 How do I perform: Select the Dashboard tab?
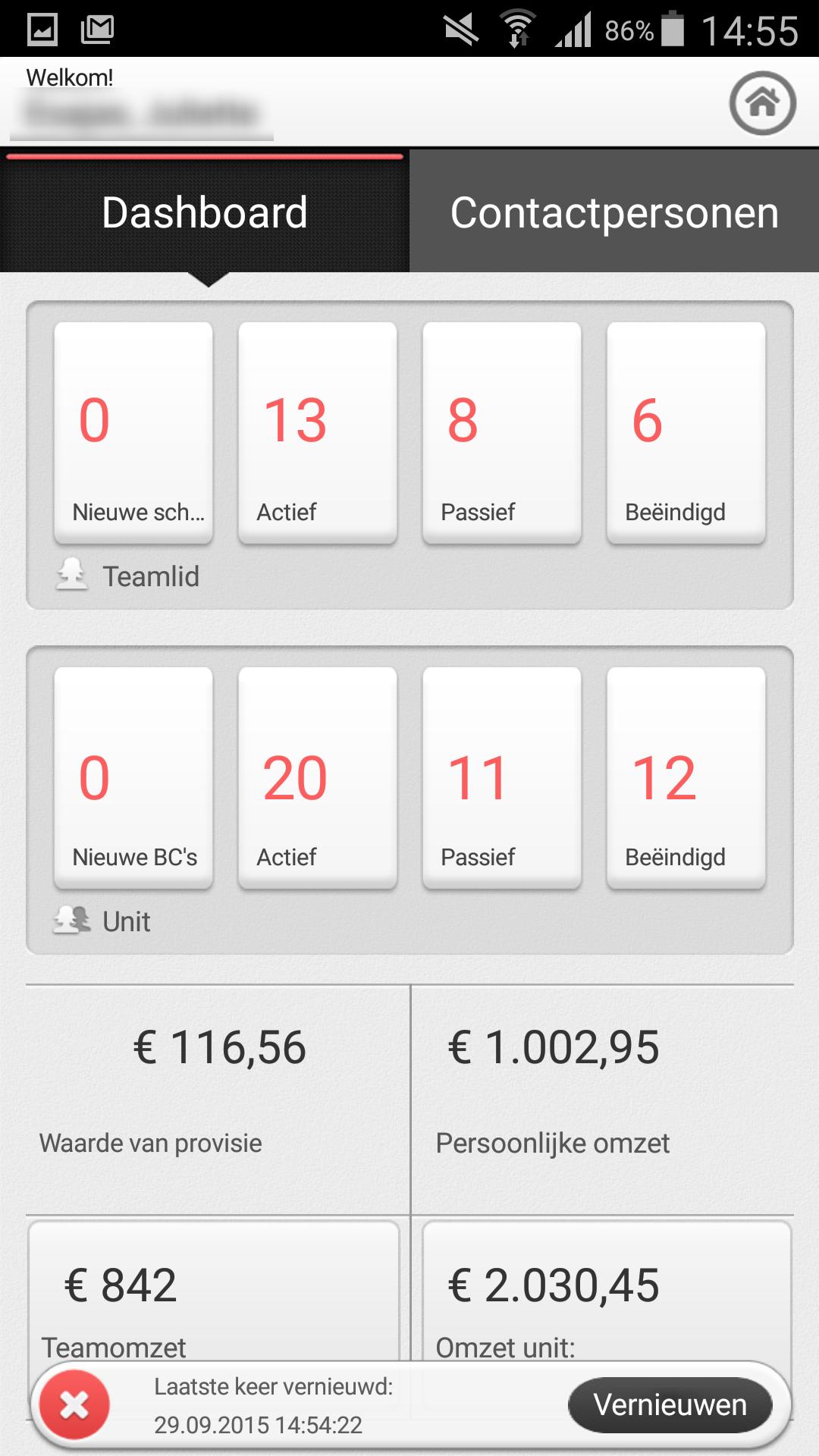(x=205, y=212)
